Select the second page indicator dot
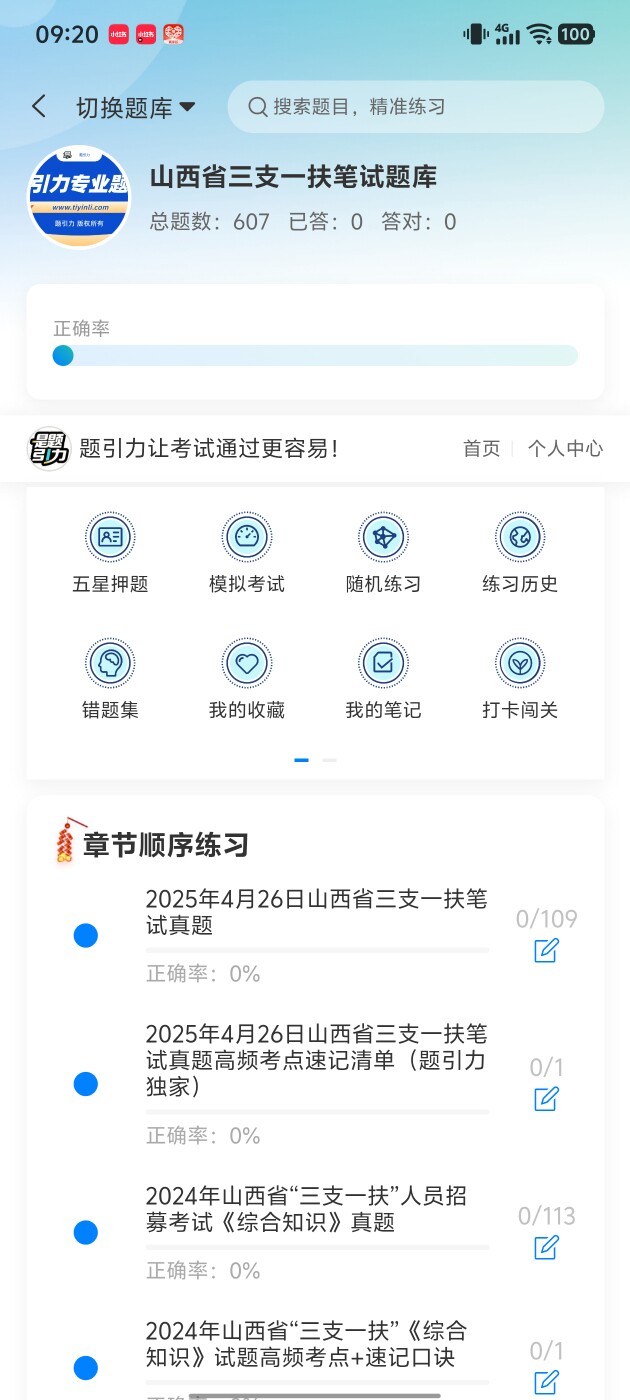Viewport: 630px width, 1400px height. tap(329, 760)
